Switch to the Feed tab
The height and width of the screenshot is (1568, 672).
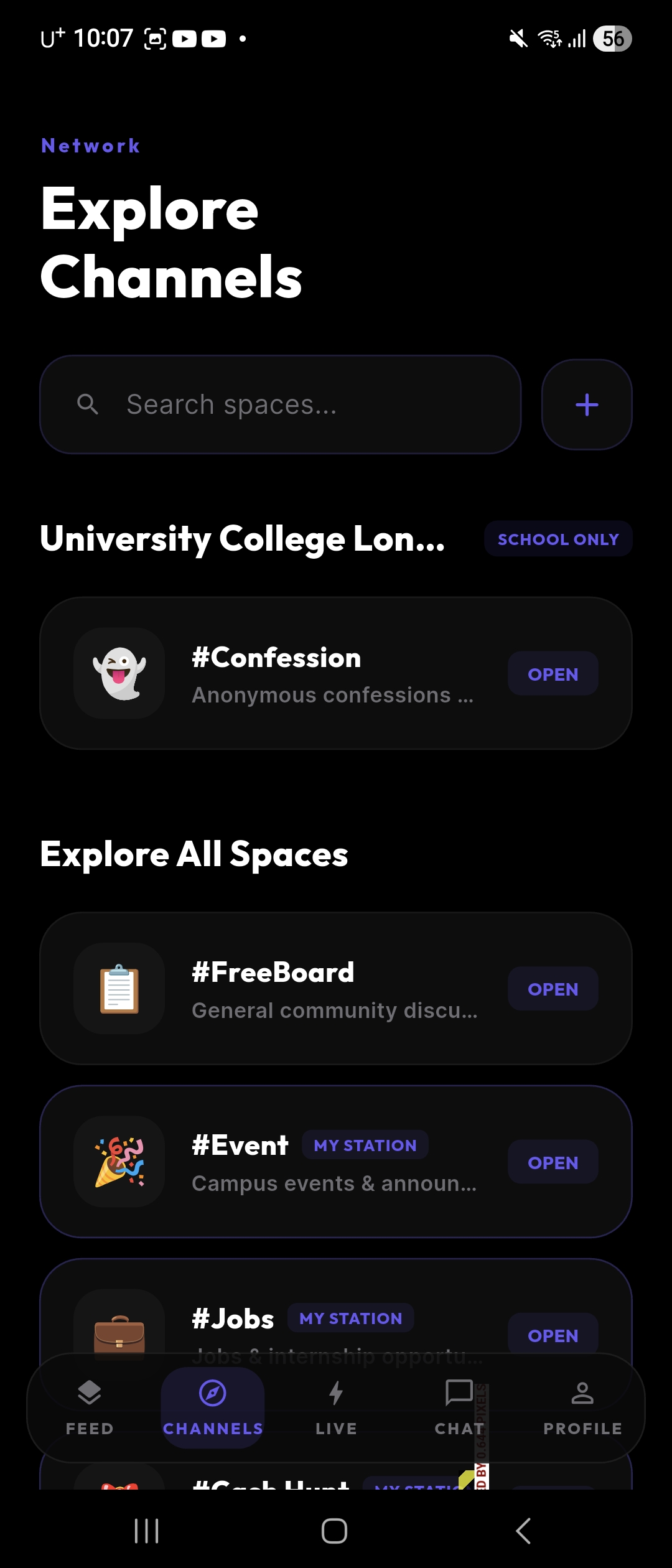click(x=90, y=1407)
